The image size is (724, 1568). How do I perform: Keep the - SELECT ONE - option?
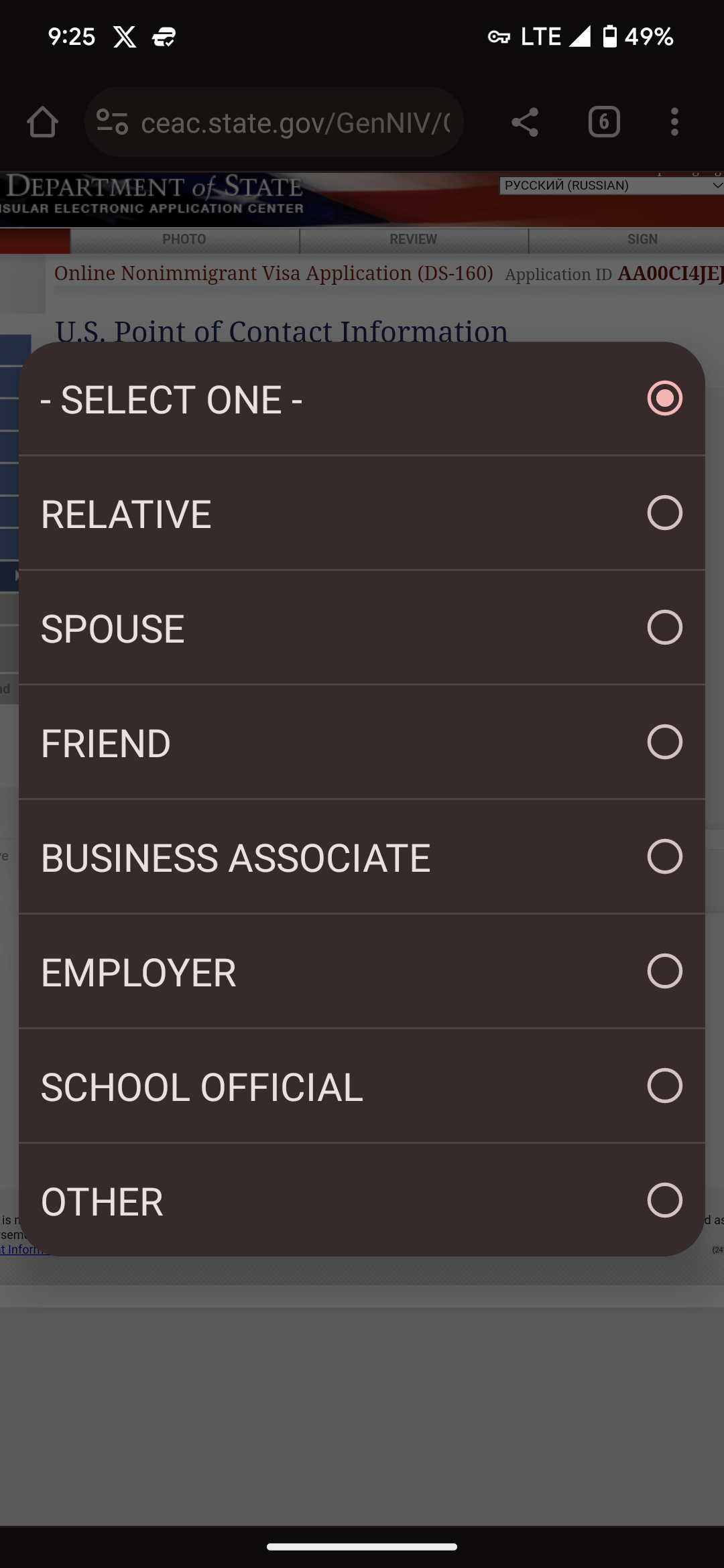[x=362, y=399]
